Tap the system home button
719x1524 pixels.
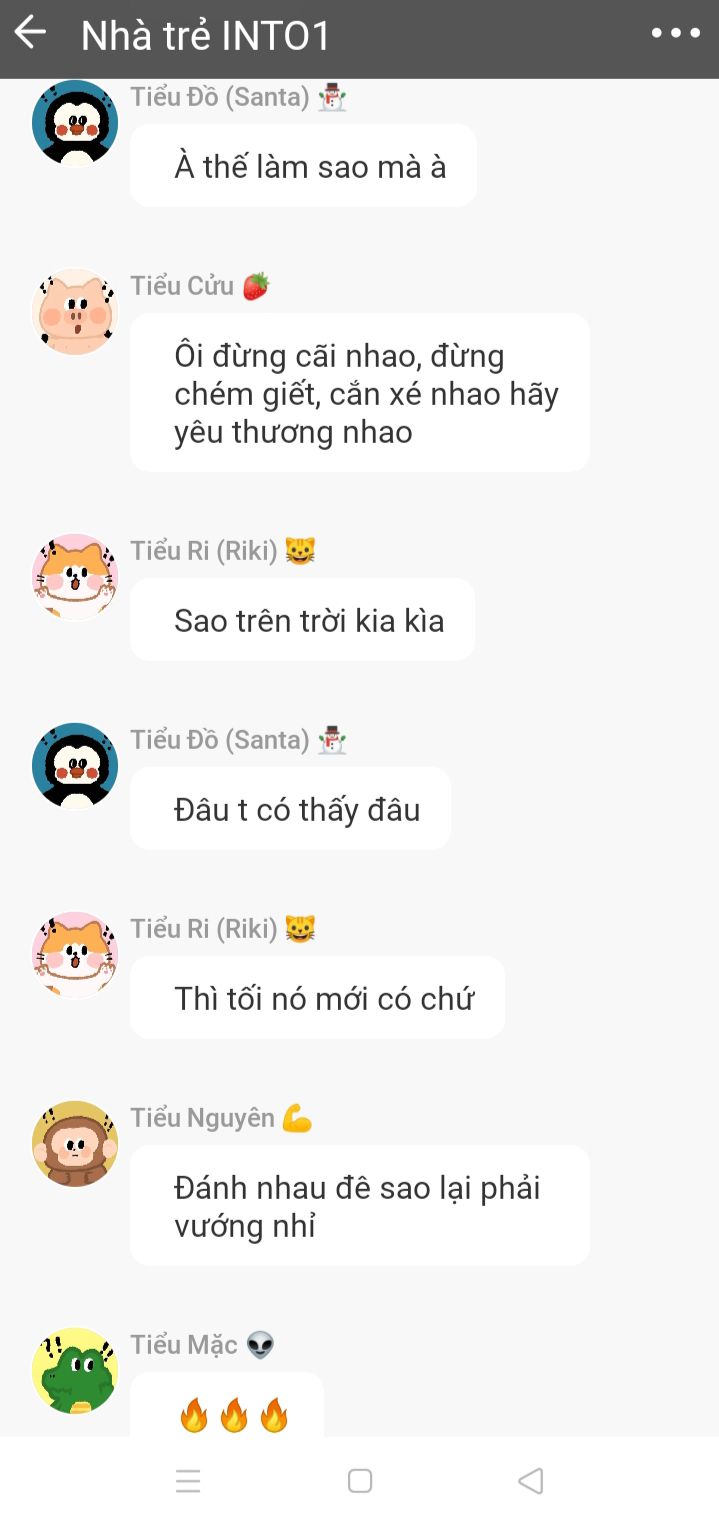360,1481
